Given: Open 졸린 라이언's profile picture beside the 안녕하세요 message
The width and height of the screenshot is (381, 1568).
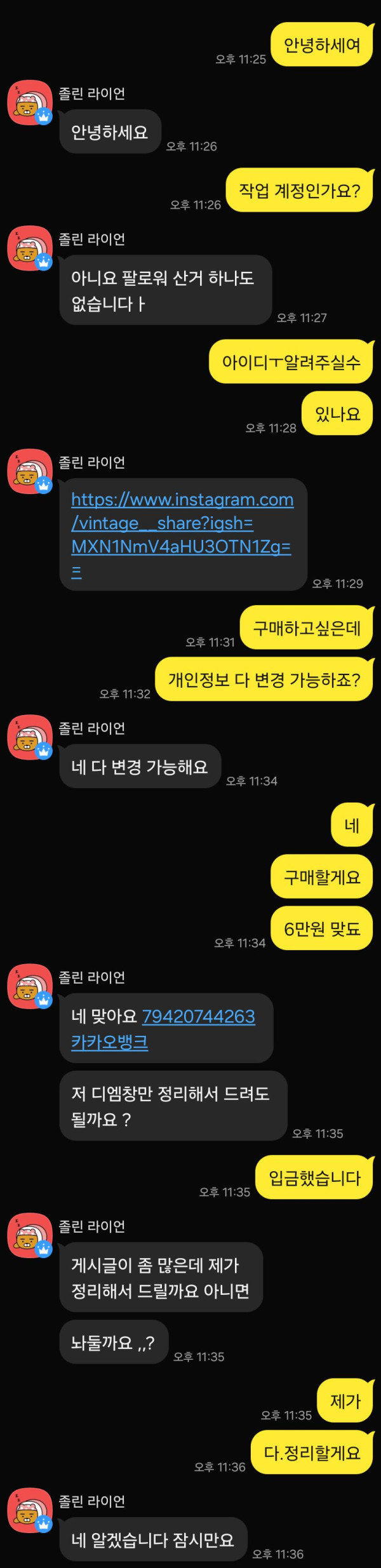Looking at the screenshot, I should (29, 102).
